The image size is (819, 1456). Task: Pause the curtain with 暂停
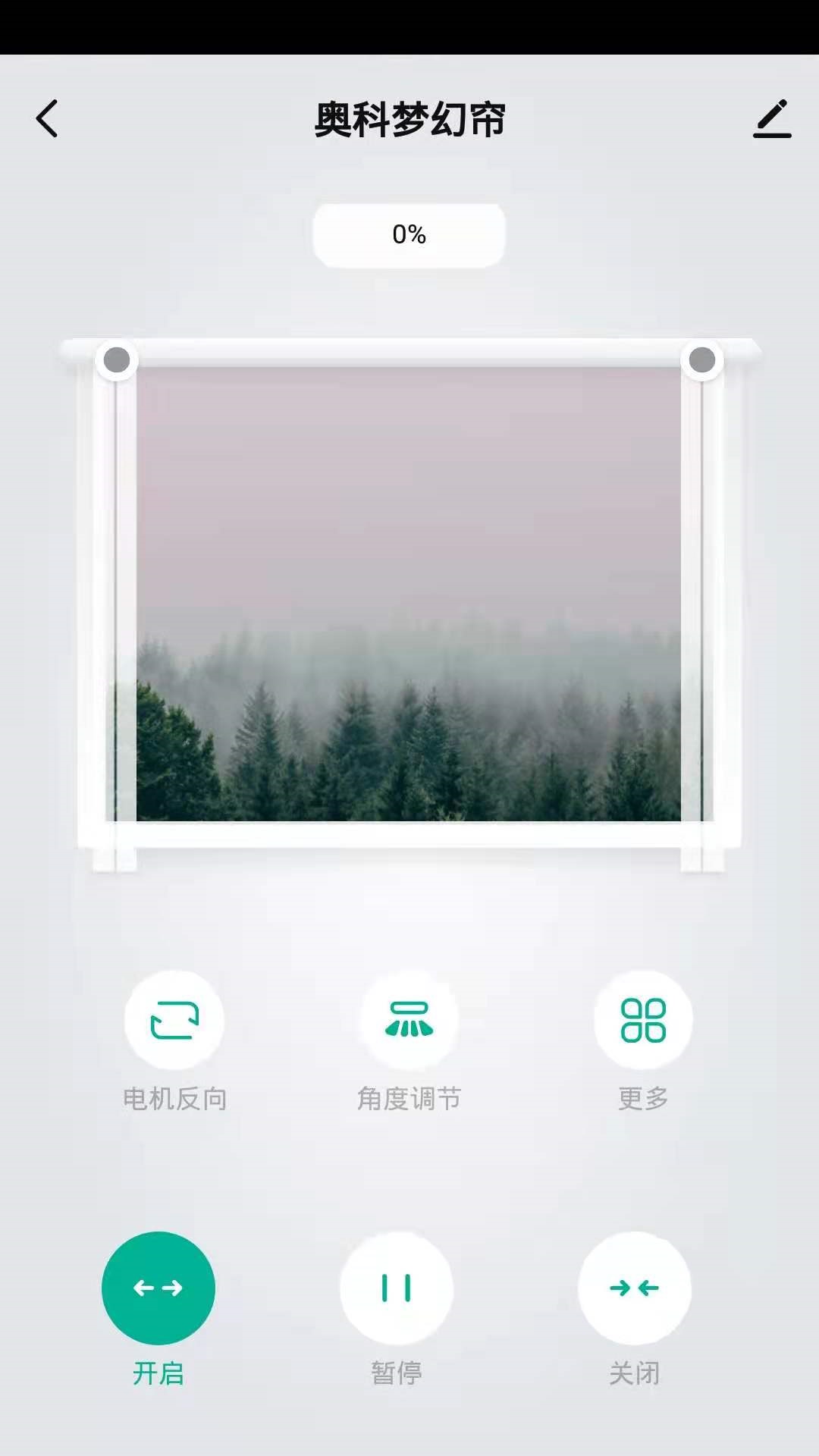tap(397, 1288)
